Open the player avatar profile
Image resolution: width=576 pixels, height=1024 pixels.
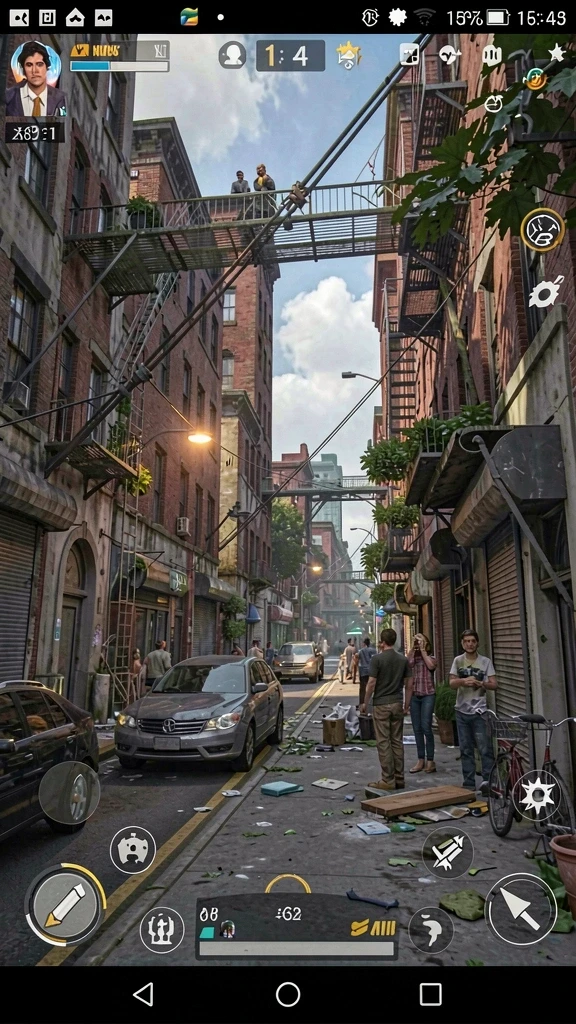[x=36, y=80]
